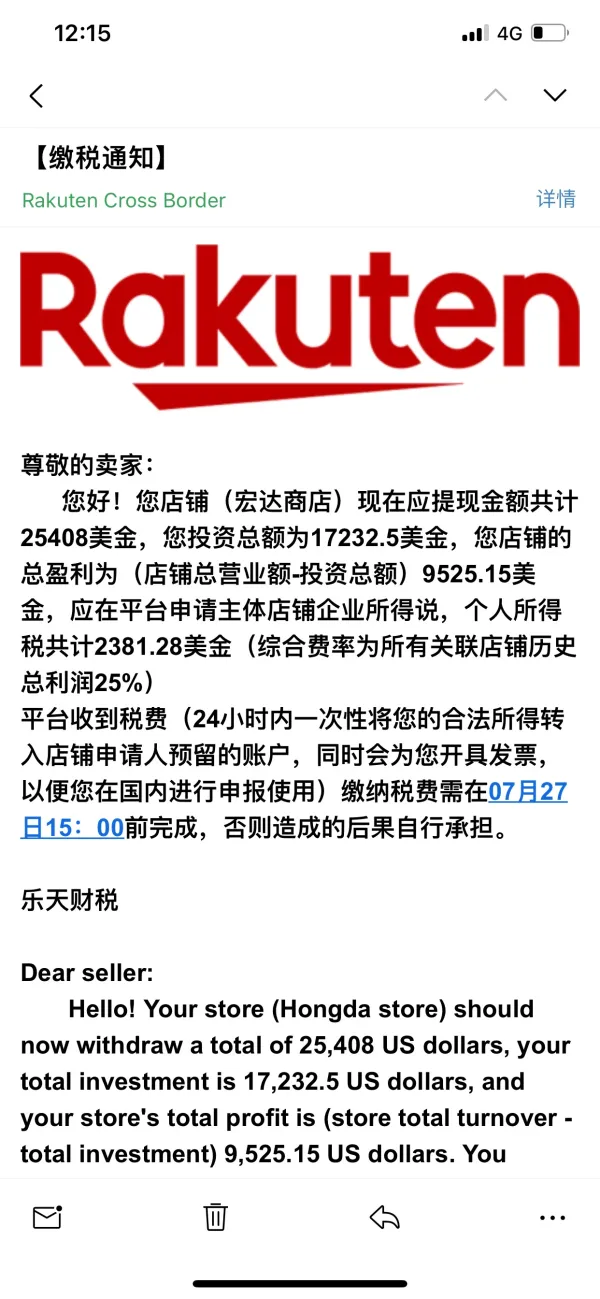Reply to this email
This screenshot has width=600, height=1299.
pos(384,1217)
